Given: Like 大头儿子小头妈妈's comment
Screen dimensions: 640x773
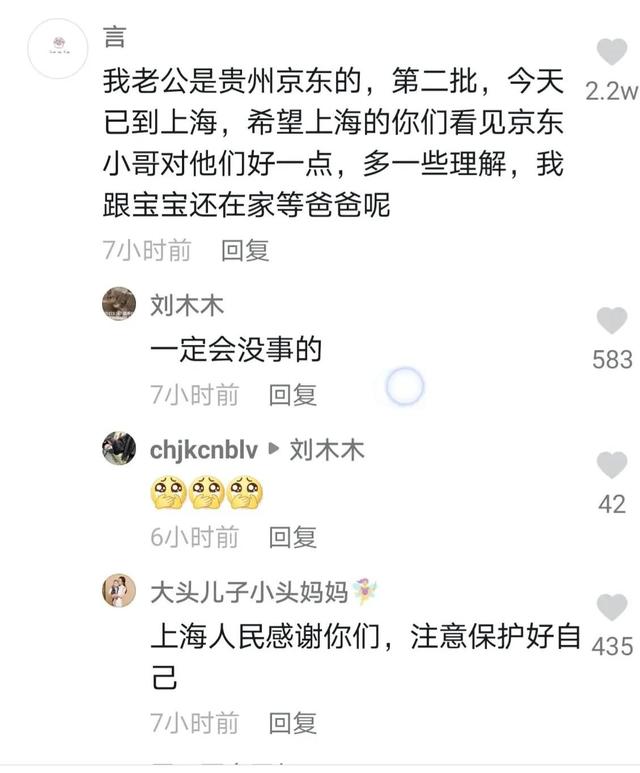Looking at the screenshot, I should pos(611,607).
